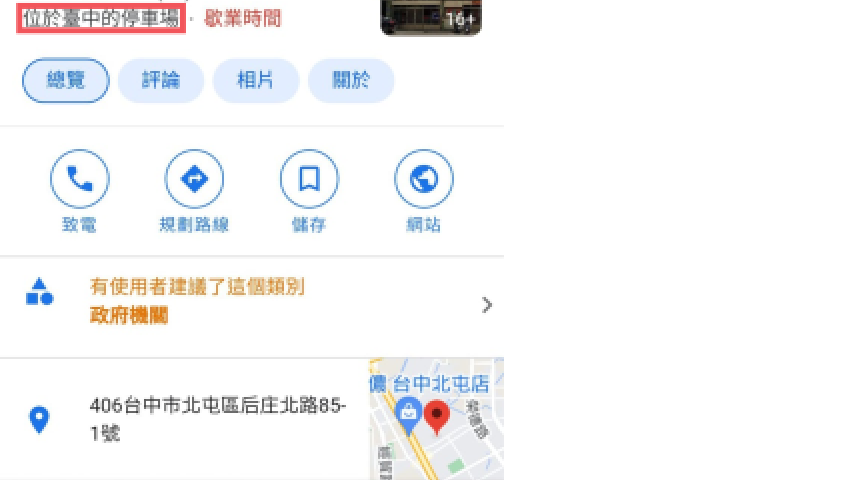
Task: Open the map preview thumbnail
Action: [x=437, y=419]
